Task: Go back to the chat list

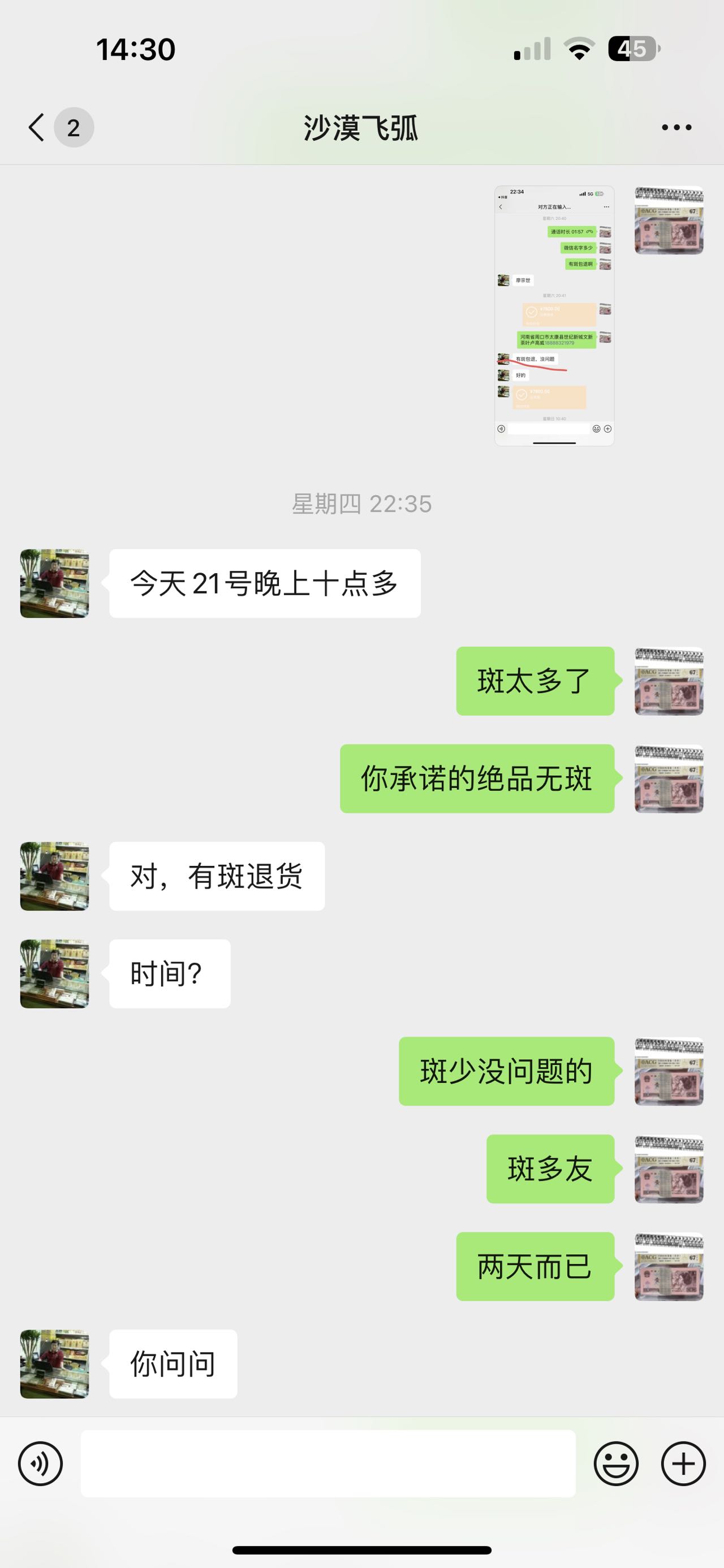Action: [37, 127]
